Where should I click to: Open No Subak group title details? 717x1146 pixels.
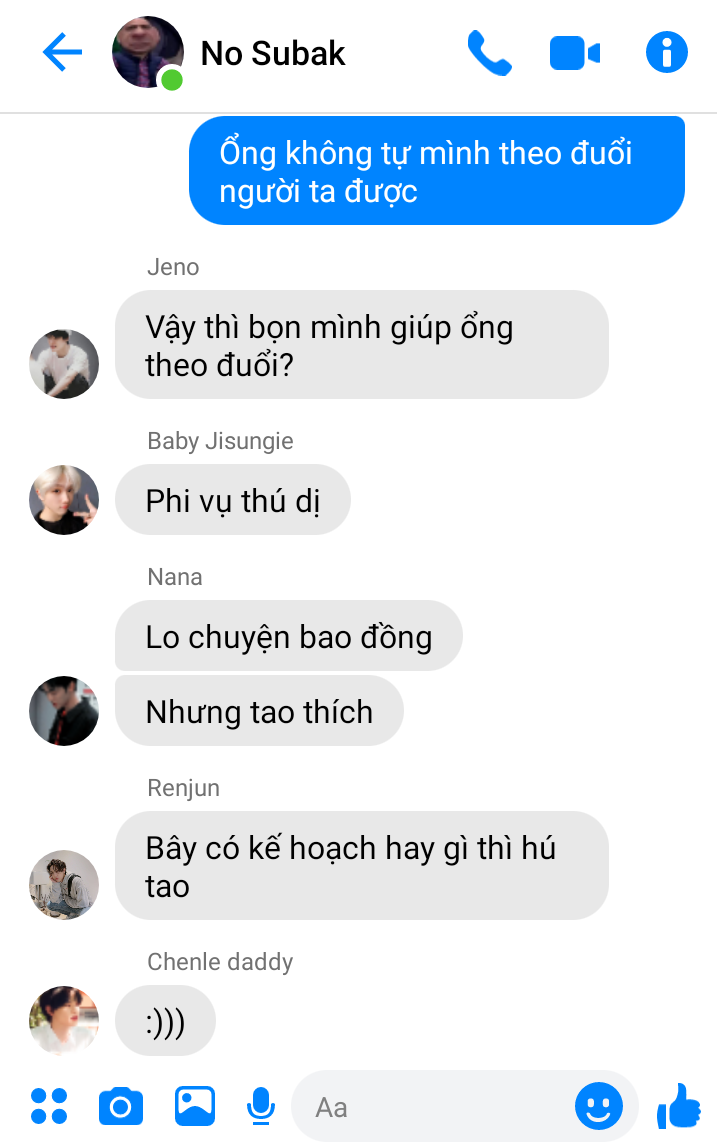273,53
